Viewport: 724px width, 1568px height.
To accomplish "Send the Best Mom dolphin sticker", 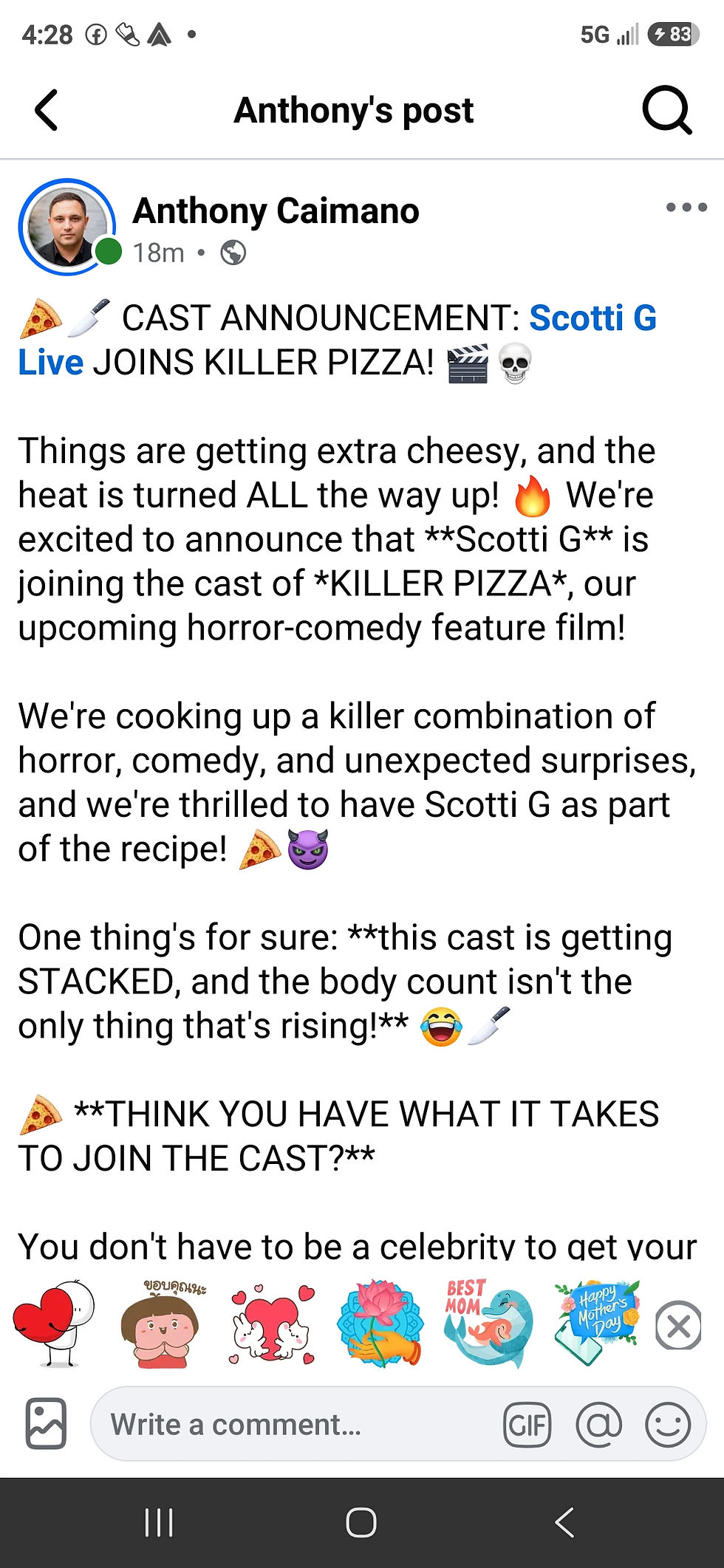I will 488,1324.
